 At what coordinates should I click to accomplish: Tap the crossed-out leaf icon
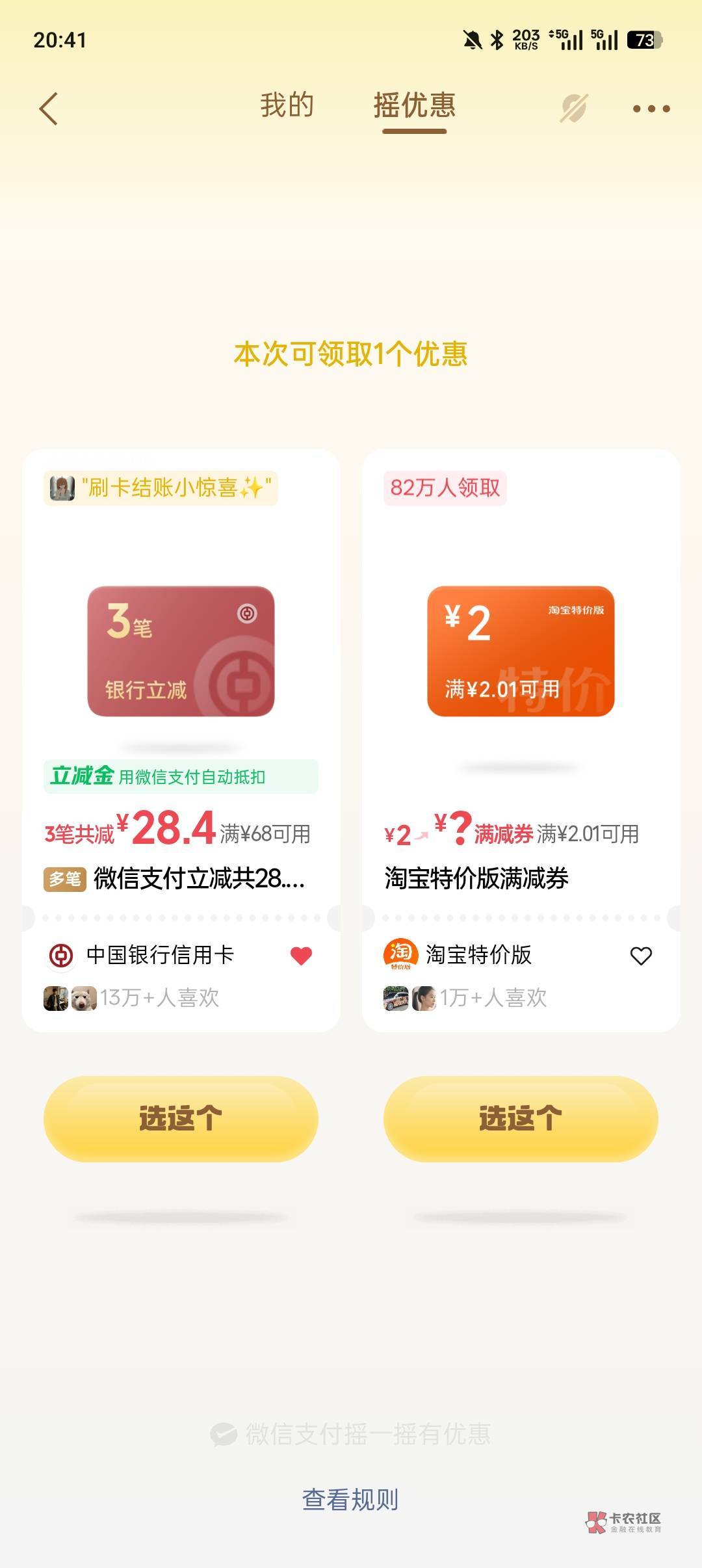point(574,109)
